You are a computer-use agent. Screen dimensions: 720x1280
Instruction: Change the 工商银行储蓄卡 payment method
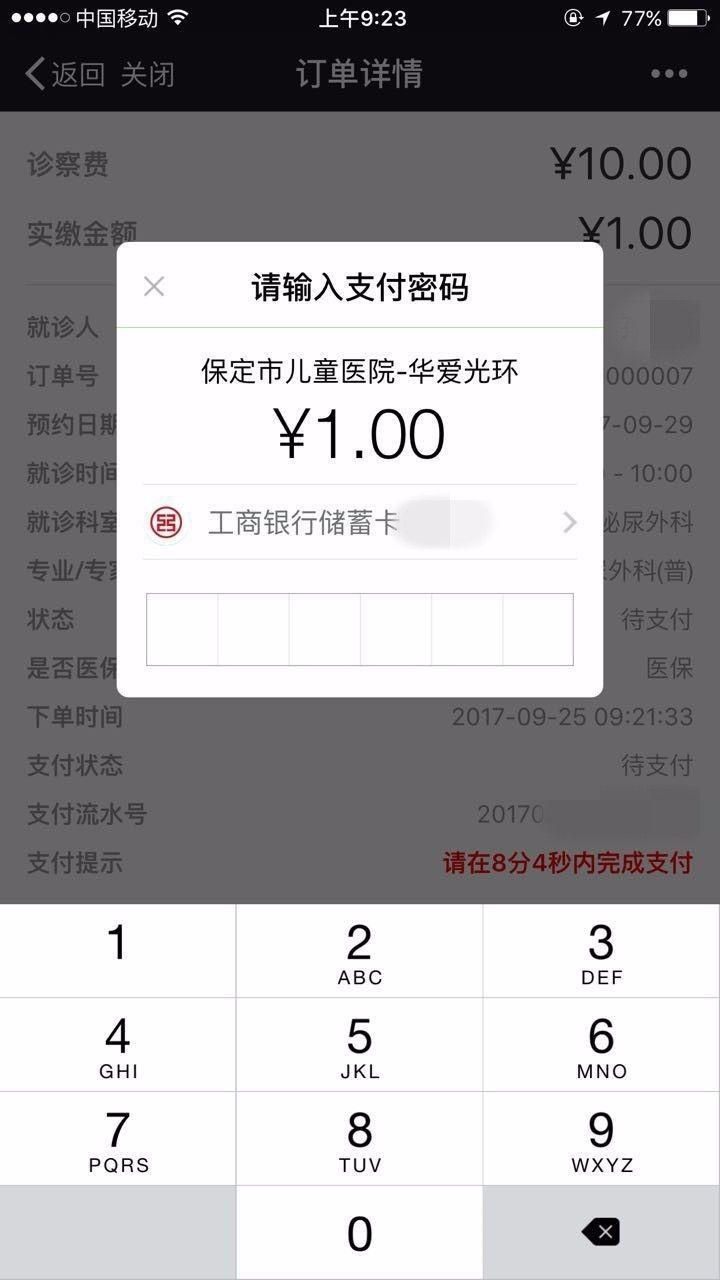tap(360, 522)
